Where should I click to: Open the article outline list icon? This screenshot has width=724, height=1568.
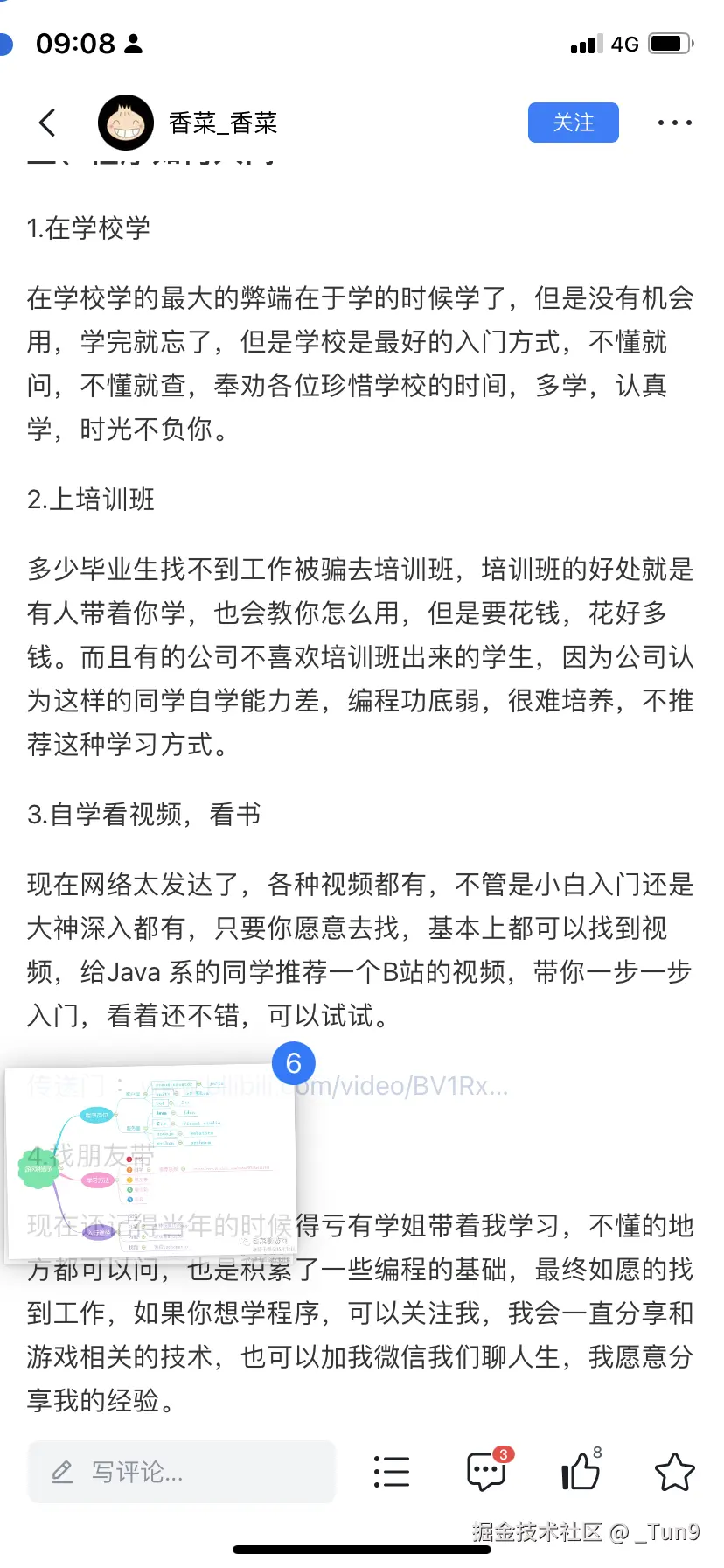pyautogui.click(x=392, y=1472)
